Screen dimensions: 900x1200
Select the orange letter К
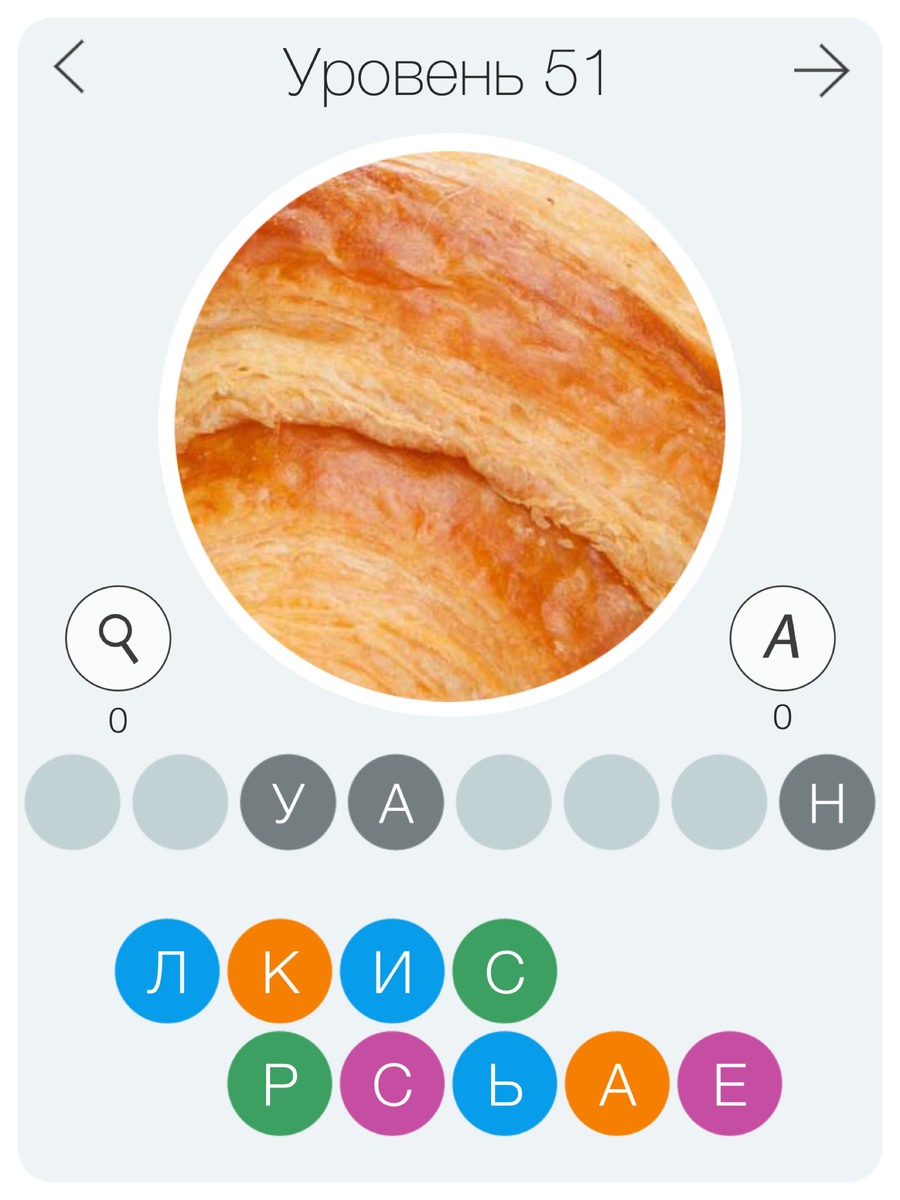[x=279, y=971]
